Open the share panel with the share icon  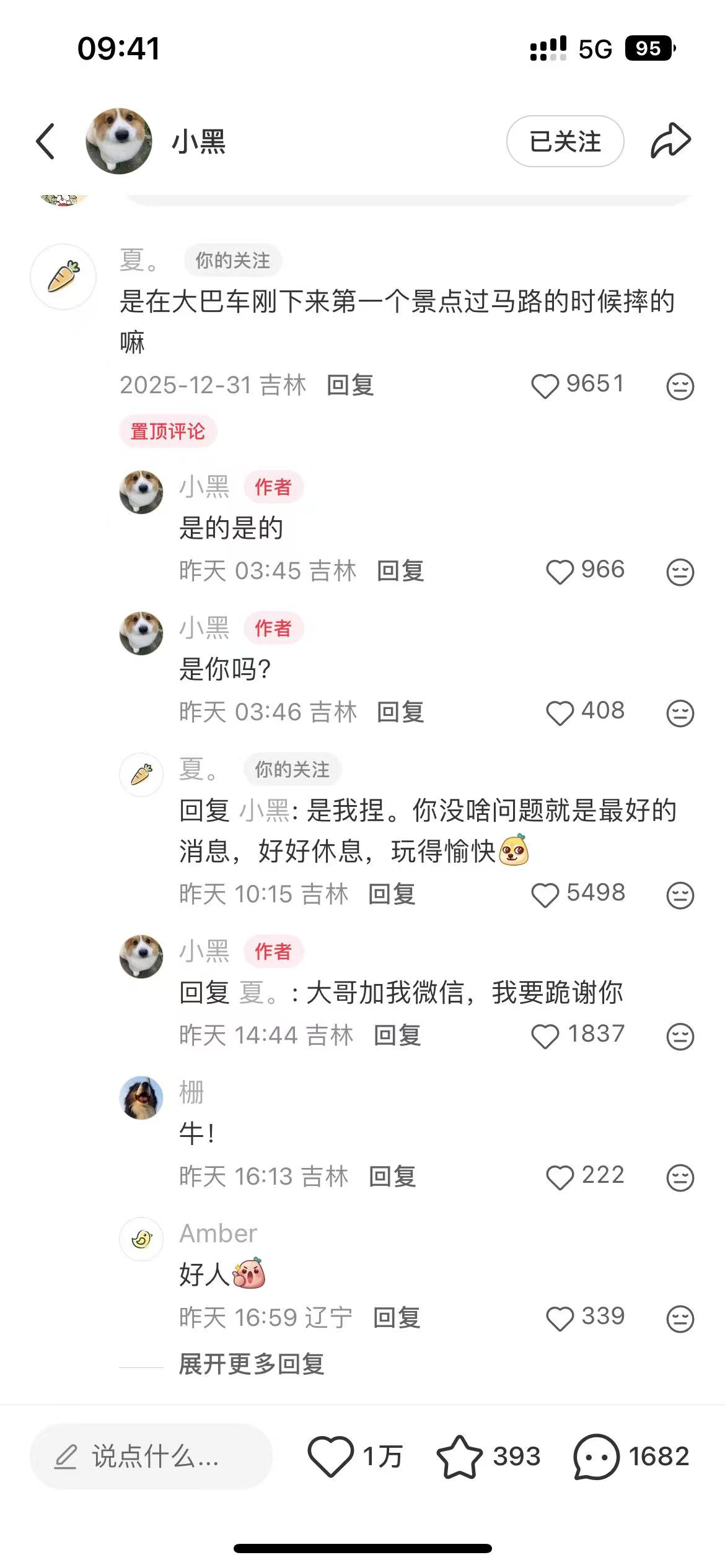click(670, 141)
